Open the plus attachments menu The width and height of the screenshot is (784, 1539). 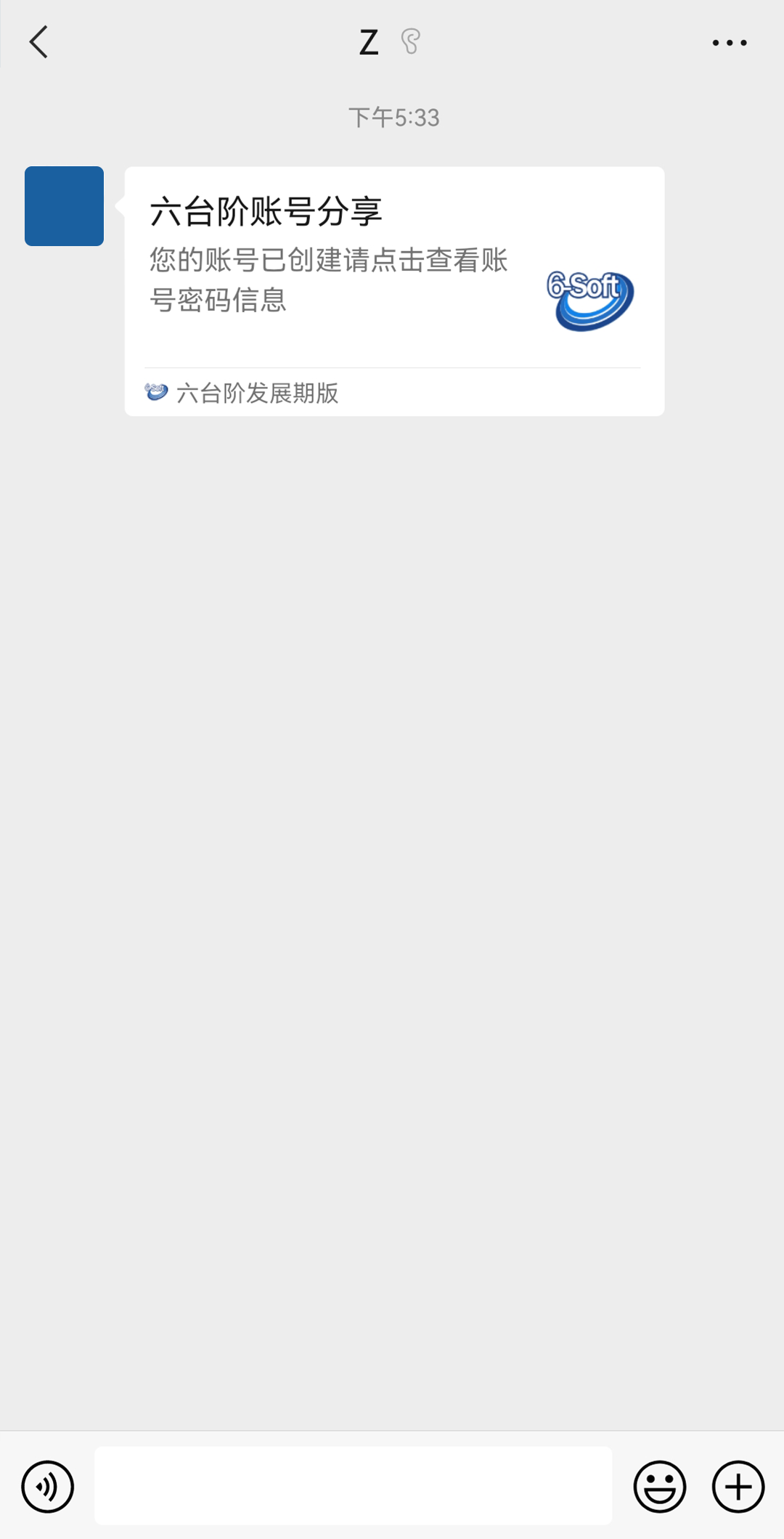pos(738,1486)
